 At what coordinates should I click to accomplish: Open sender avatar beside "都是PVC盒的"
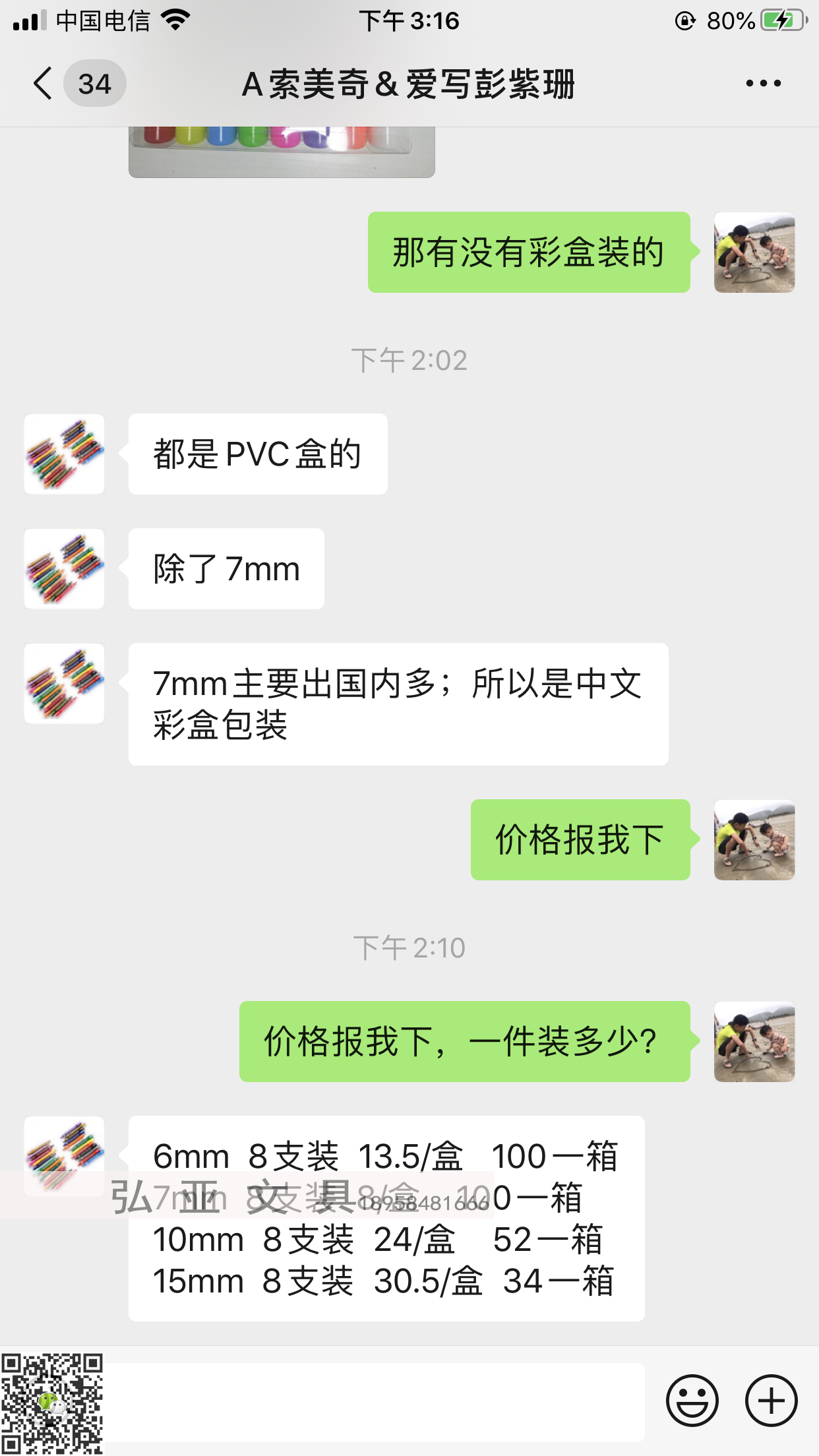tap(64, 454)
